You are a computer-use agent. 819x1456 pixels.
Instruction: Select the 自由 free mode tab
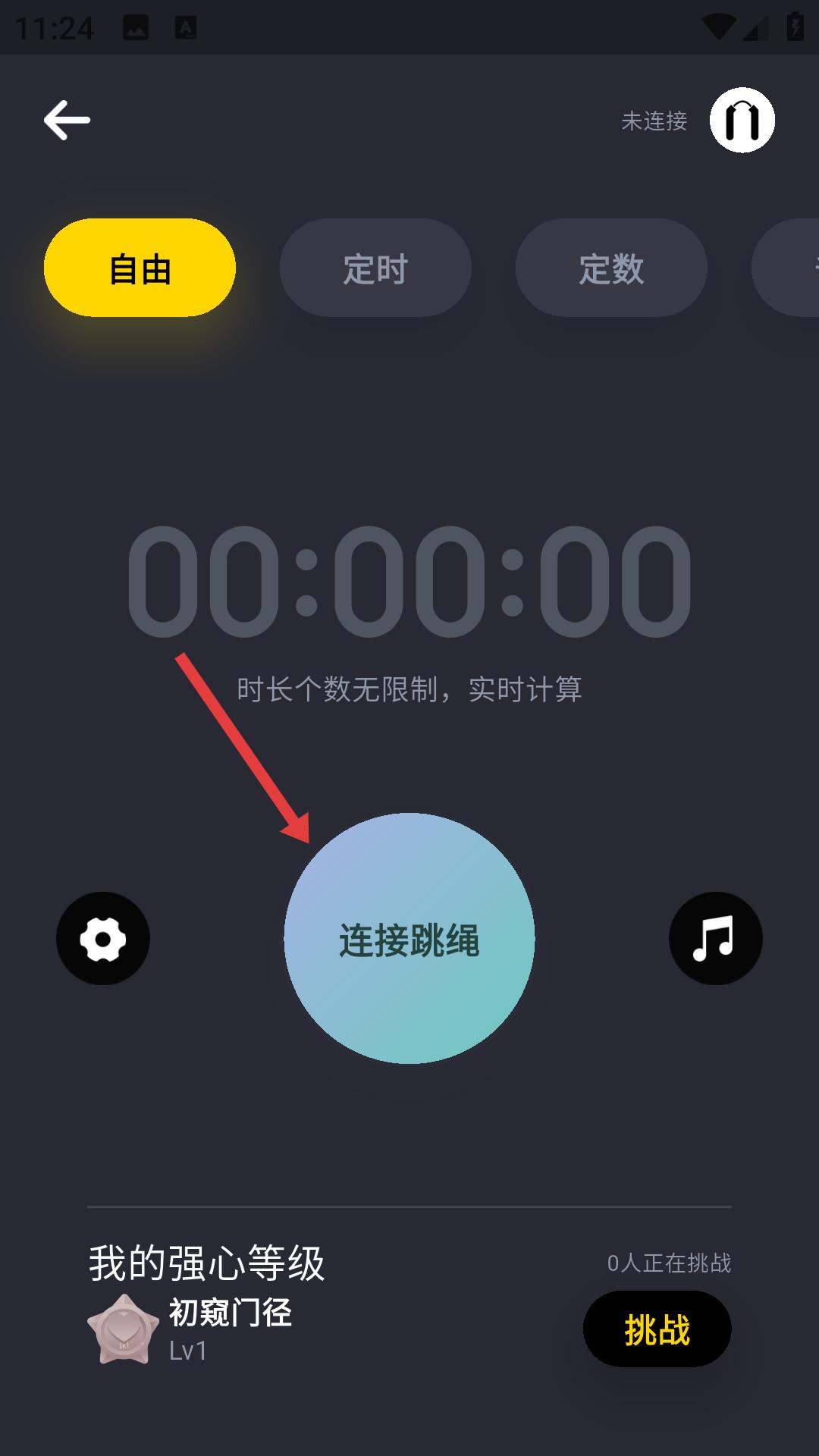point(140,268)
